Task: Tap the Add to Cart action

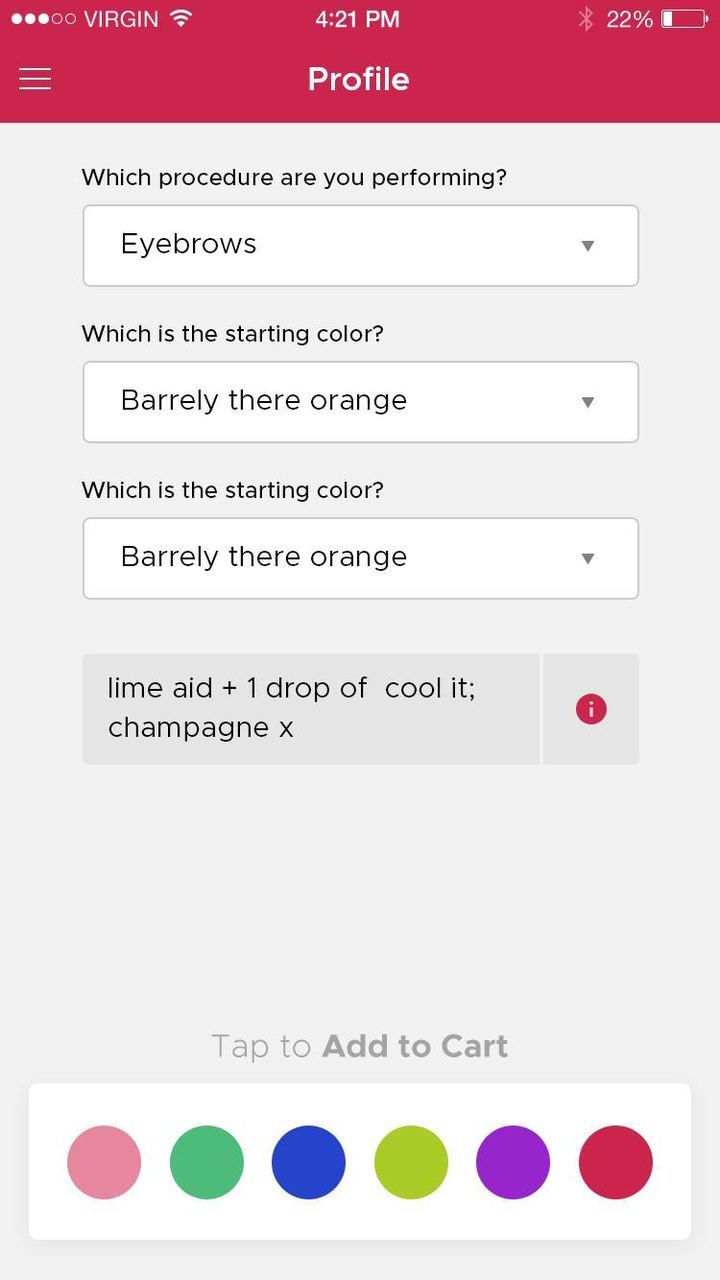Action: (359, 1045)
